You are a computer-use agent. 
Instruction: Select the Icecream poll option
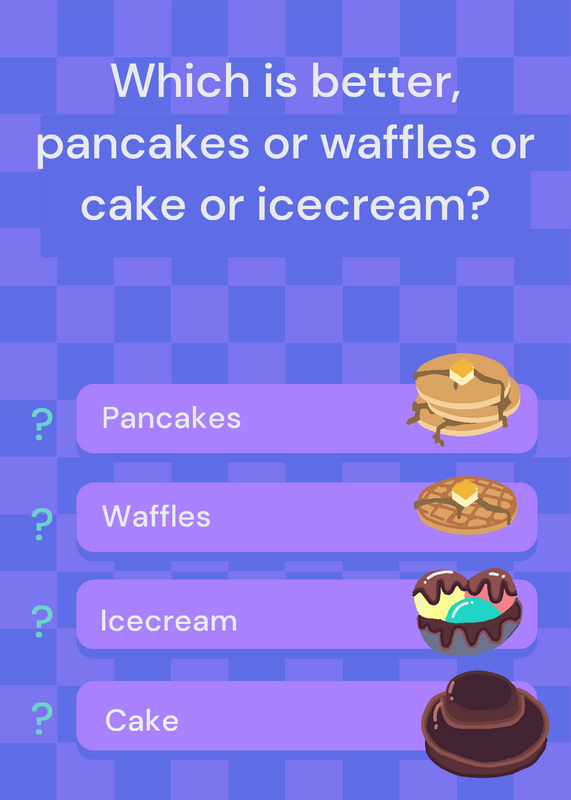coord(307,614)
